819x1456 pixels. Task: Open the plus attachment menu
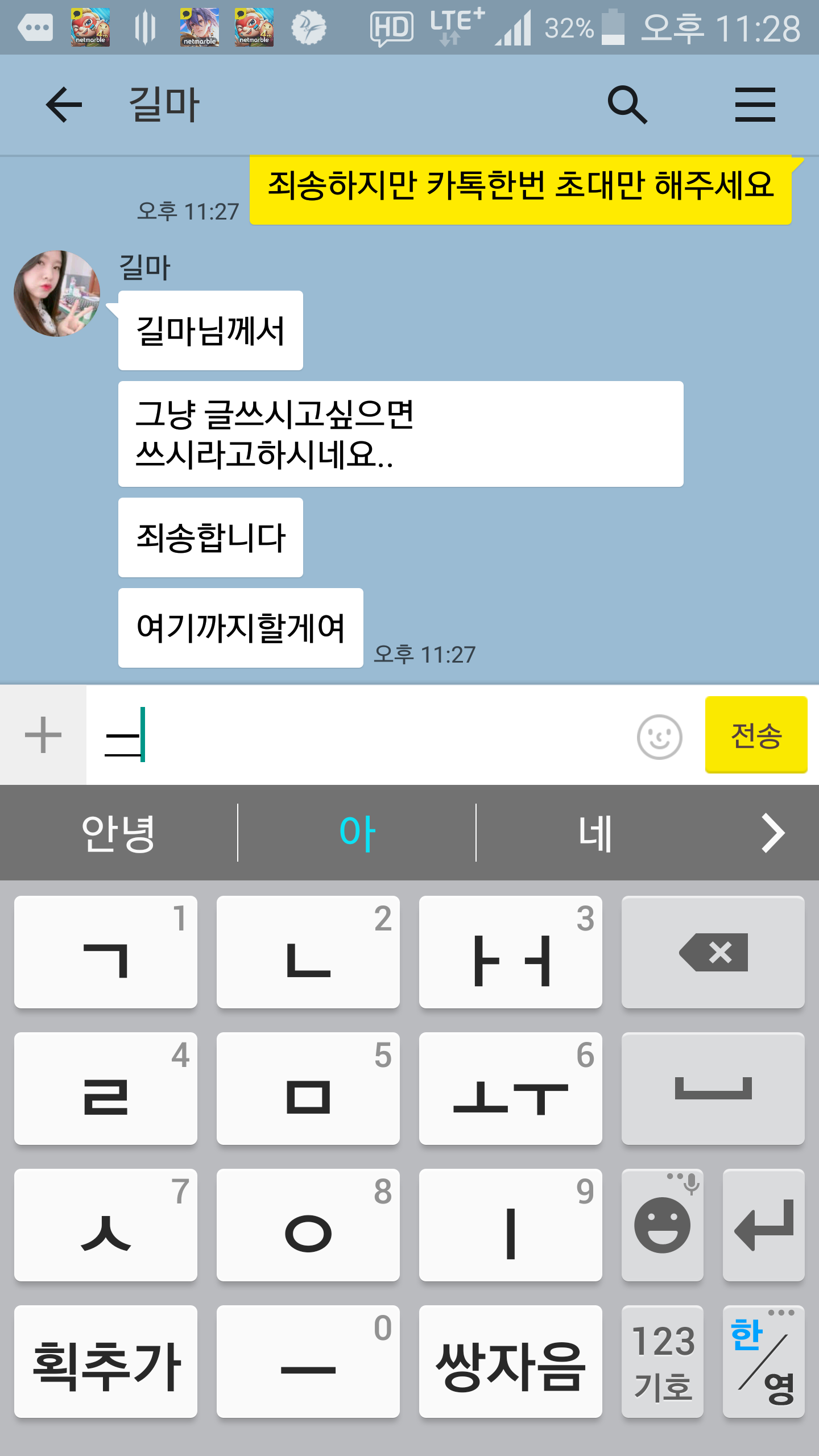point(43,735)
